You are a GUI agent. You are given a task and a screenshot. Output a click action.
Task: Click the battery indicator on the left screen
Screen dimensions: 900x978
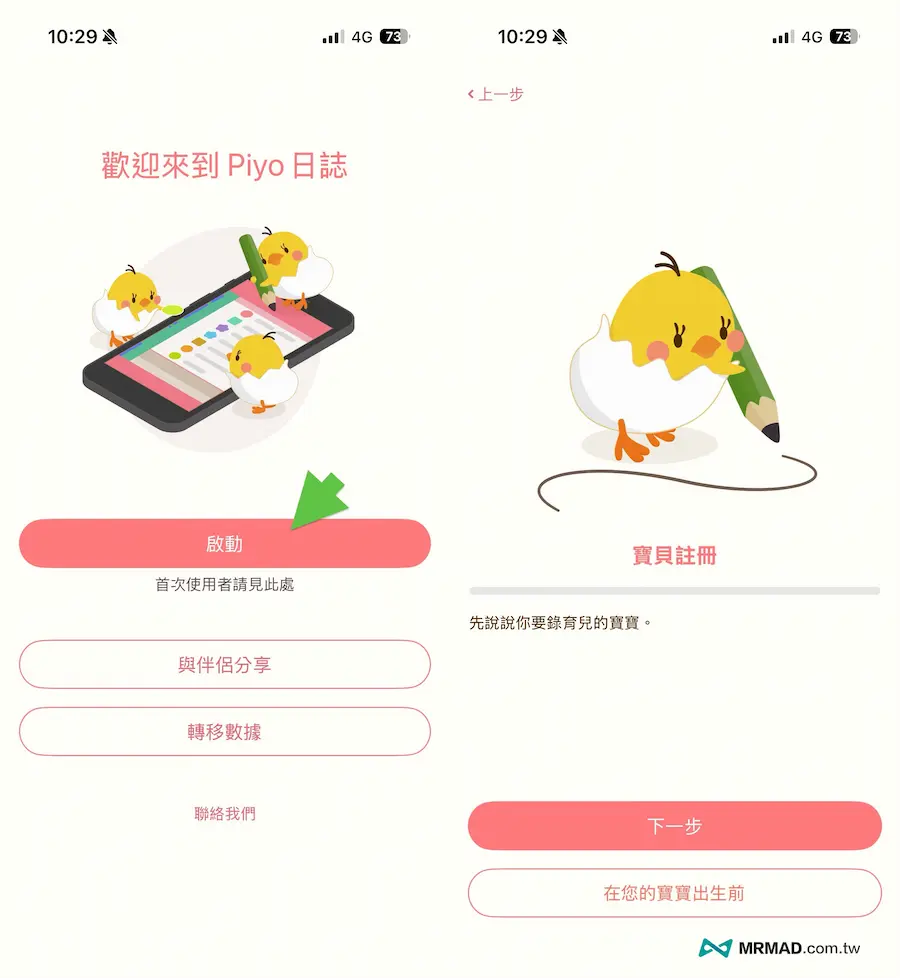pyautogui.click(x=393, y=36)
